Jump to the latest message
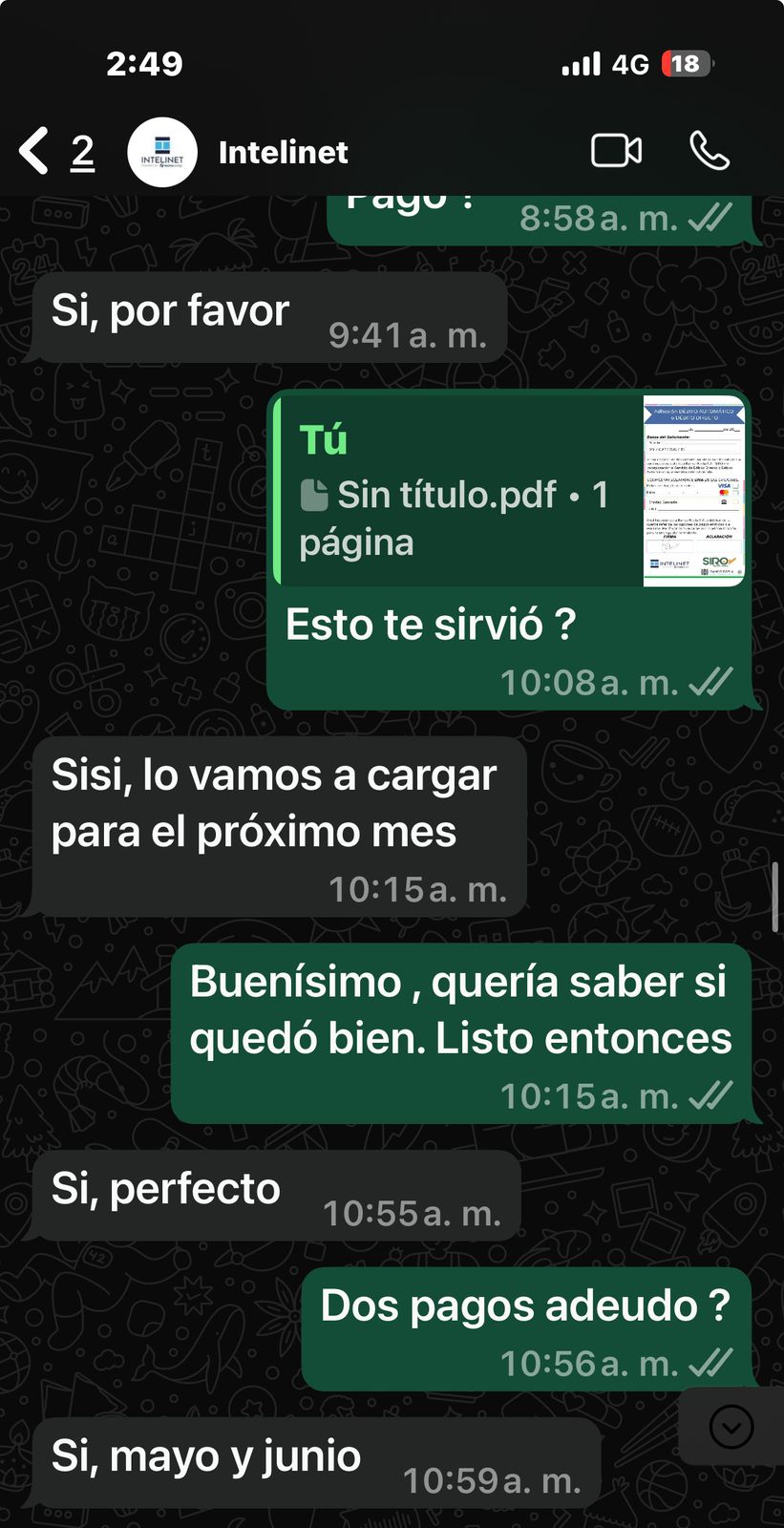Image resolution: width=784 pixels, height=1528 pixels. click(731, 1428)
